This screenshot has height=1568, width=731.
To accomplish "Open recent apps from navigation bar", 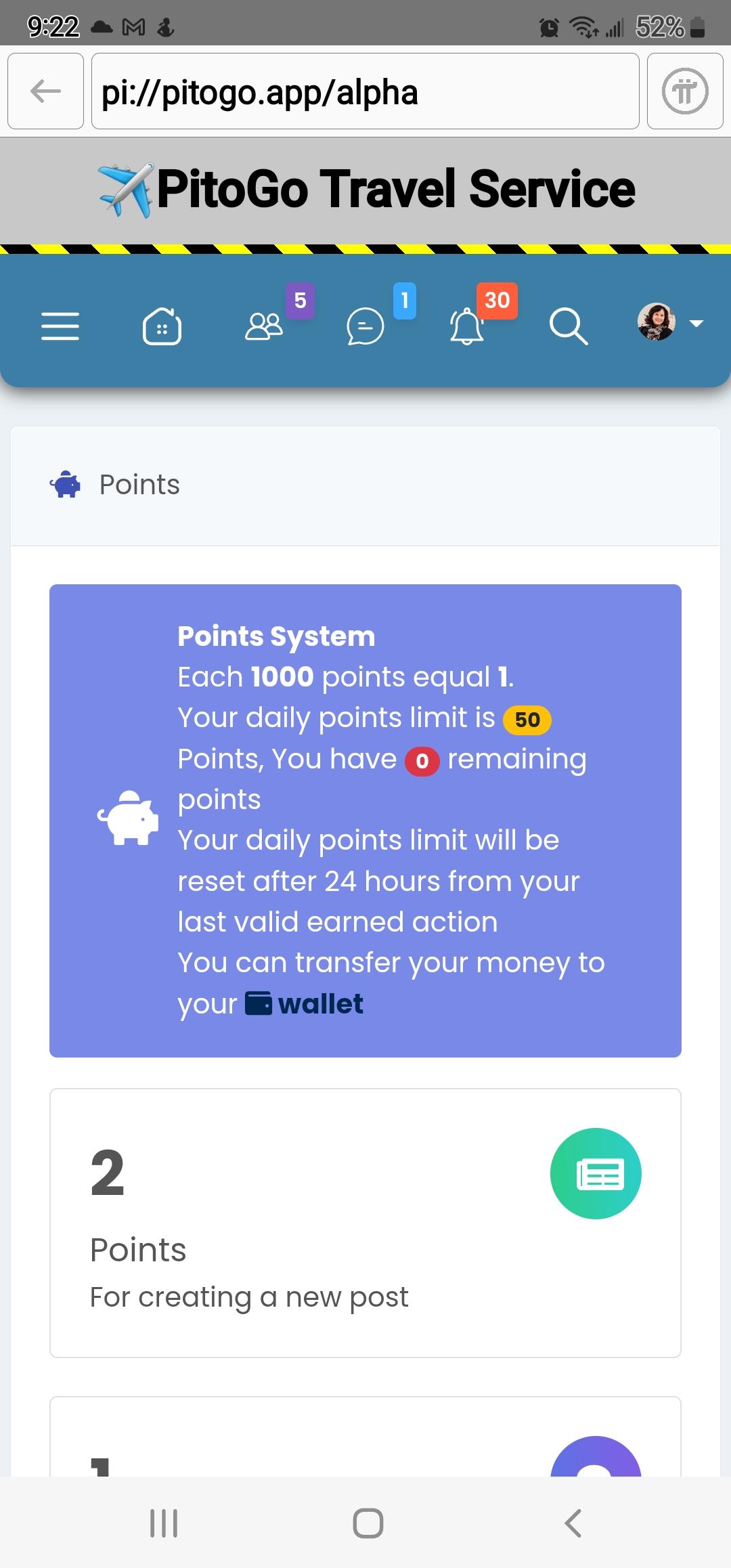I will [164, 1523].
